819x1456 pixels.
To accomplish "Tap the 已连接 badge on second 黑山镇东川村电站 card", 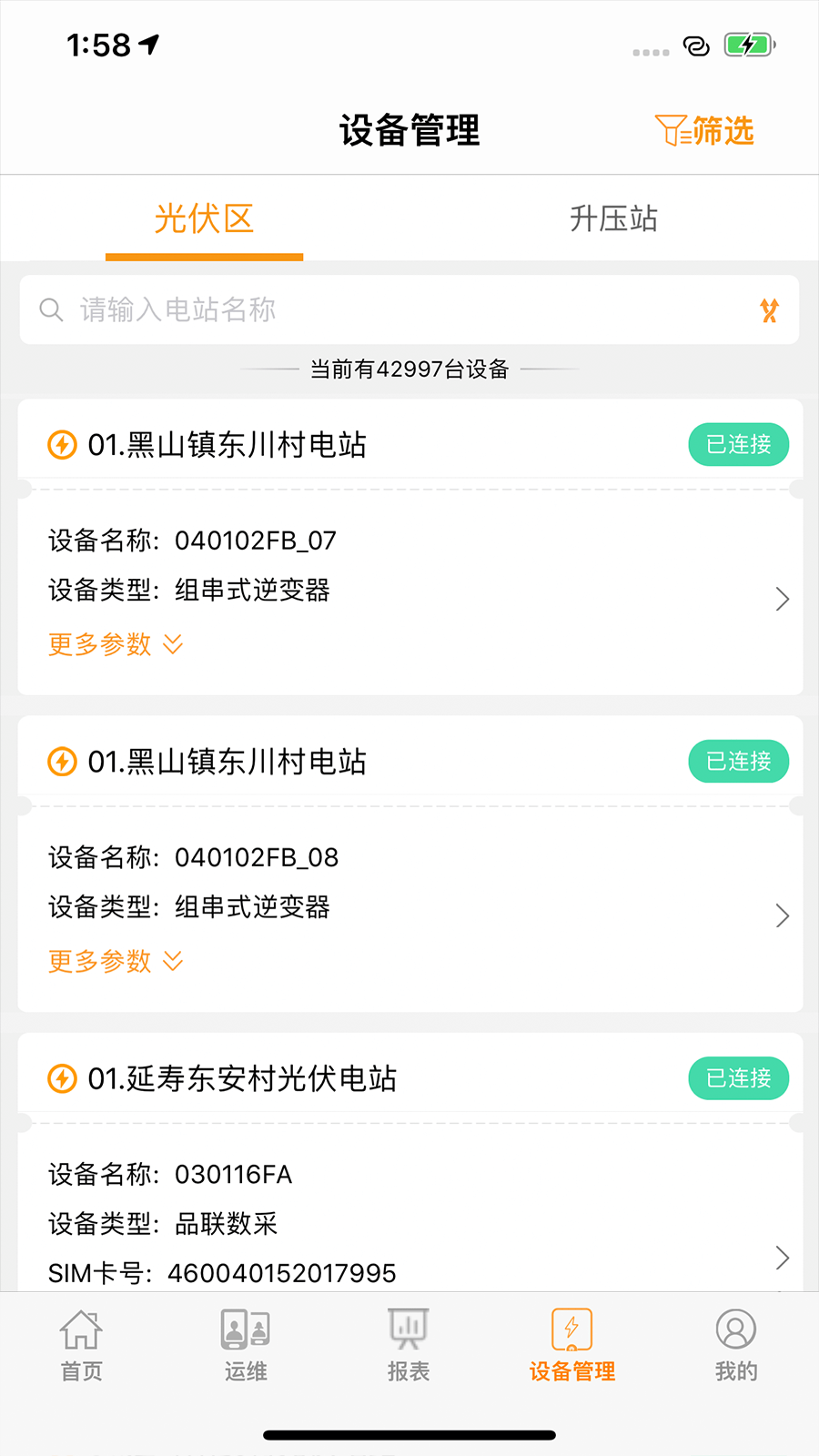I will coord(738,762).
